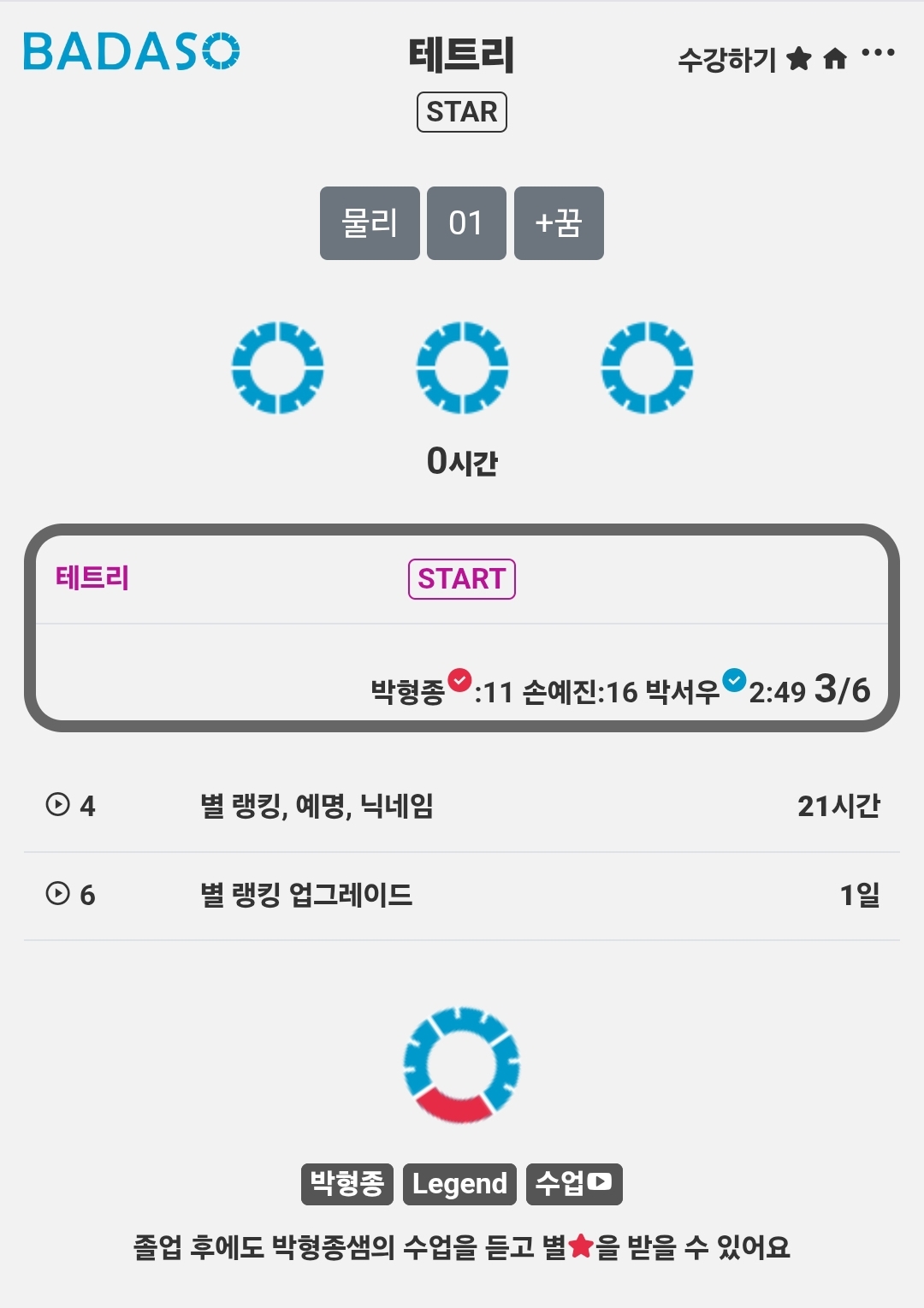Tap the Legend tag
This screenshot has width=924, height=1308.
tap(459, 1184)
